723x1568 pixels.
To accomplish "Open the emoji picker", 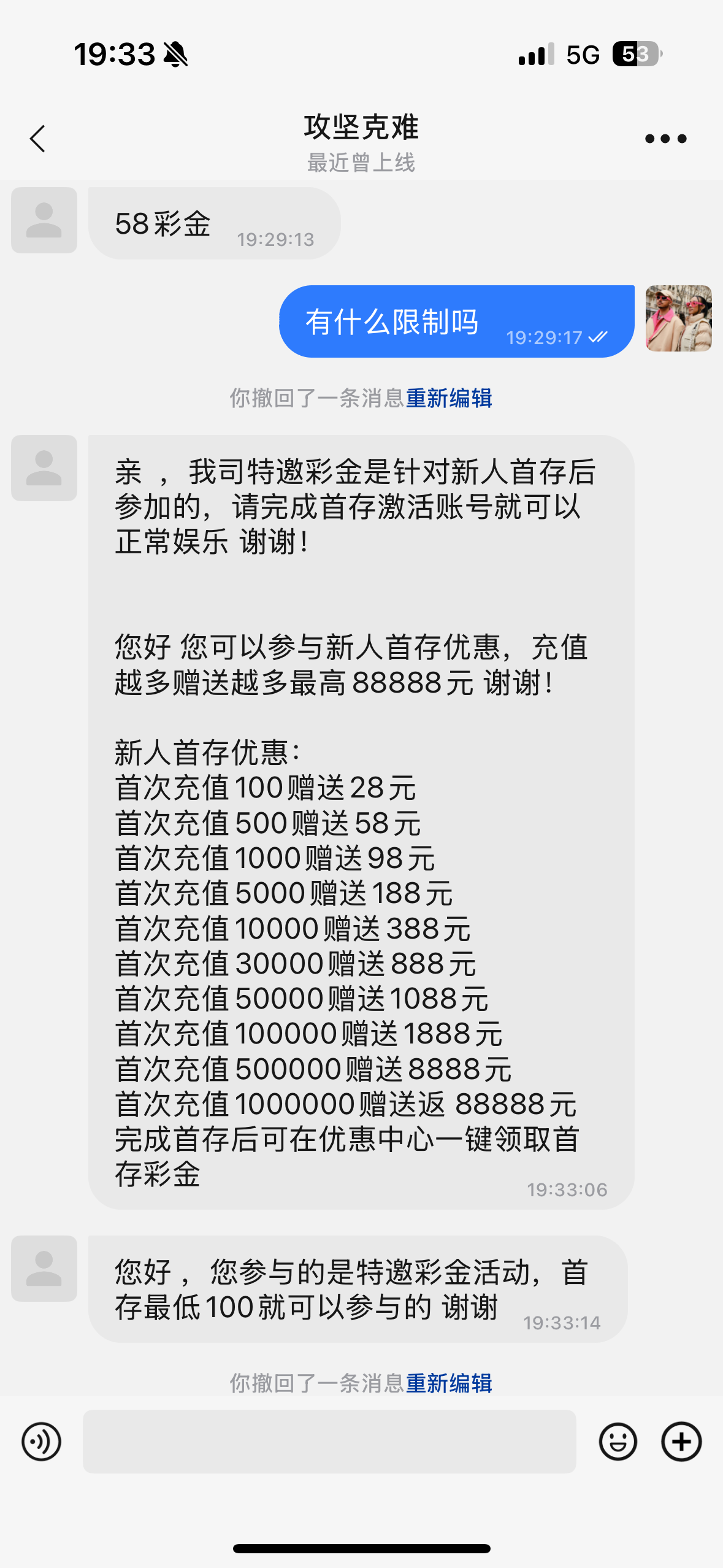I will pos(618,1442).
